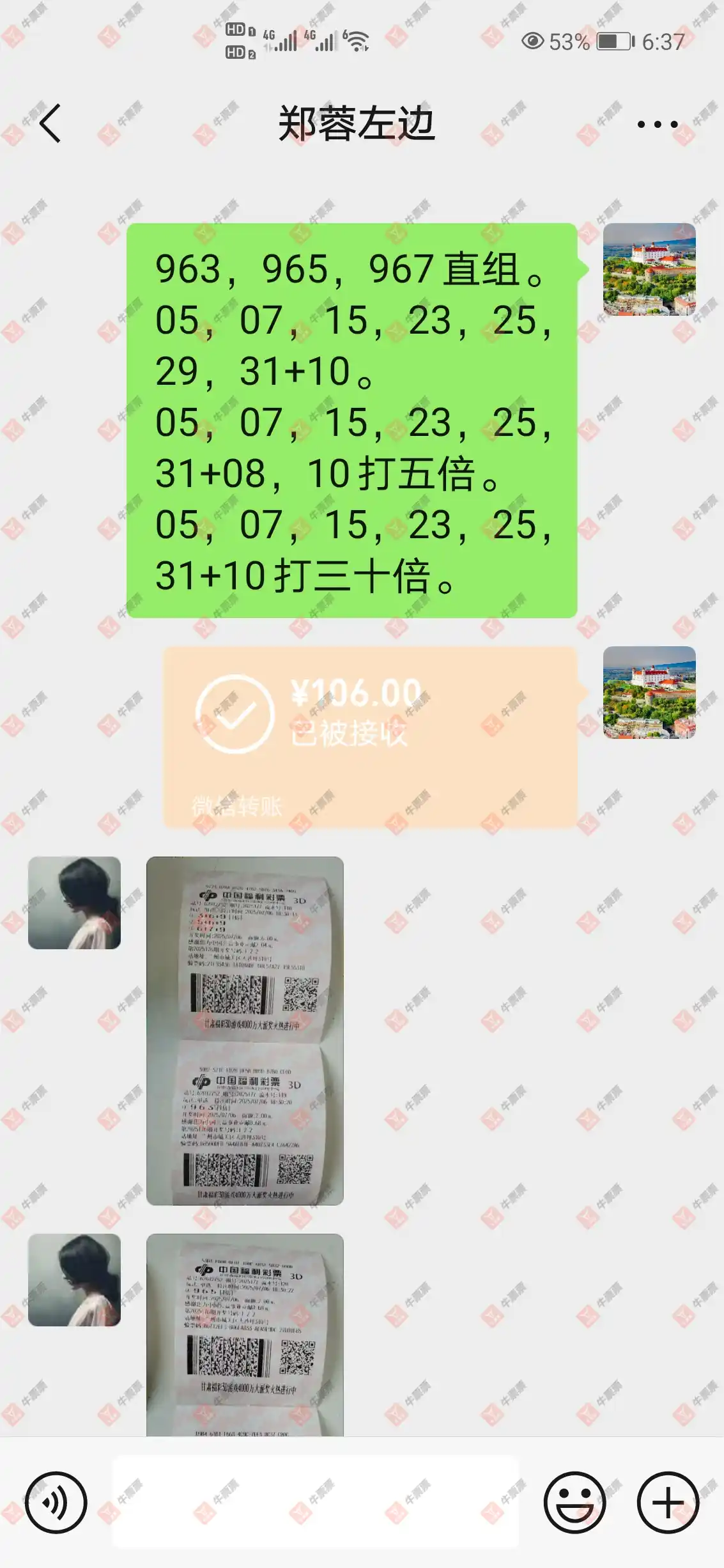The width and height of the screenshot is (724, 1568).
Task: Open the last lottery ticket photo
Action: (245, 1335)
